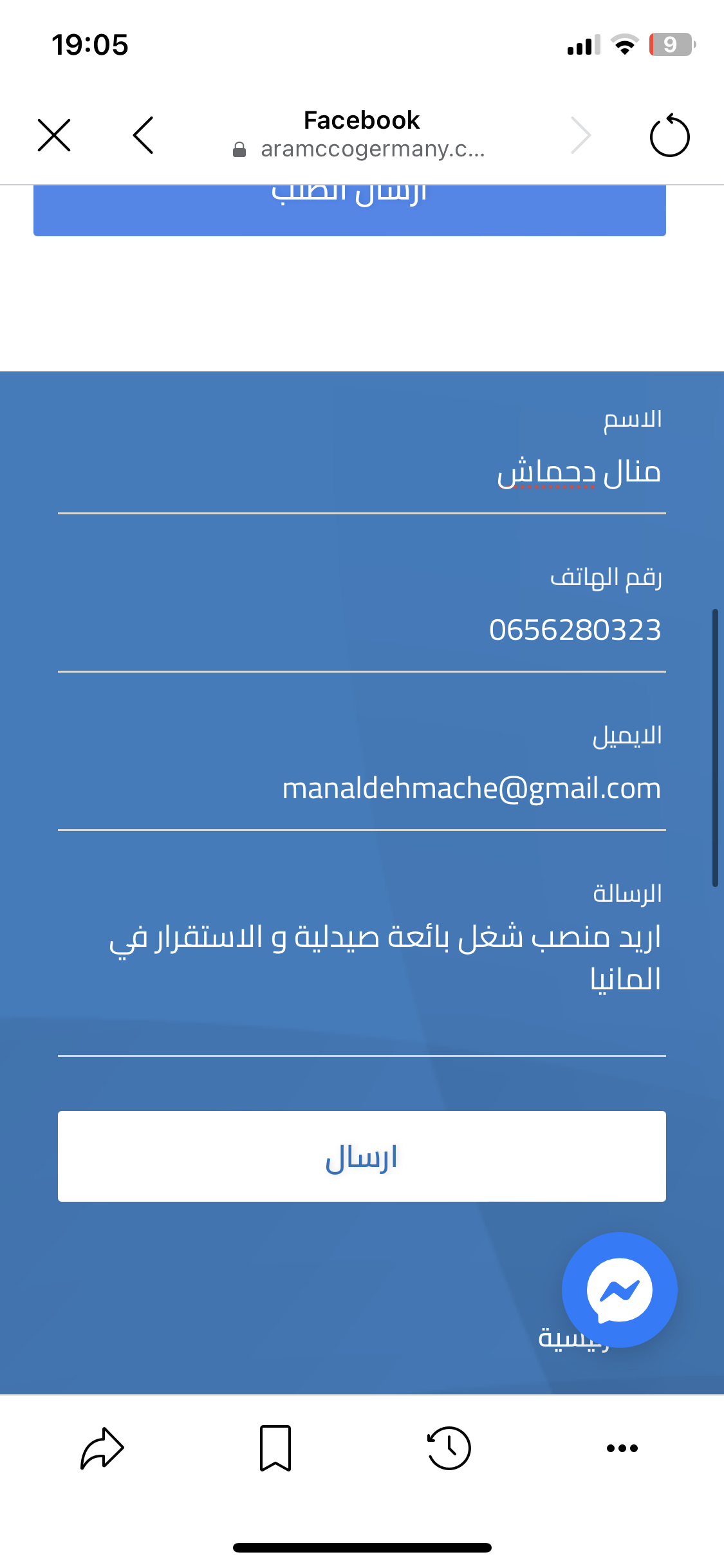Share this page
Screen dimensions: 724x1568
pos(102,1448)
